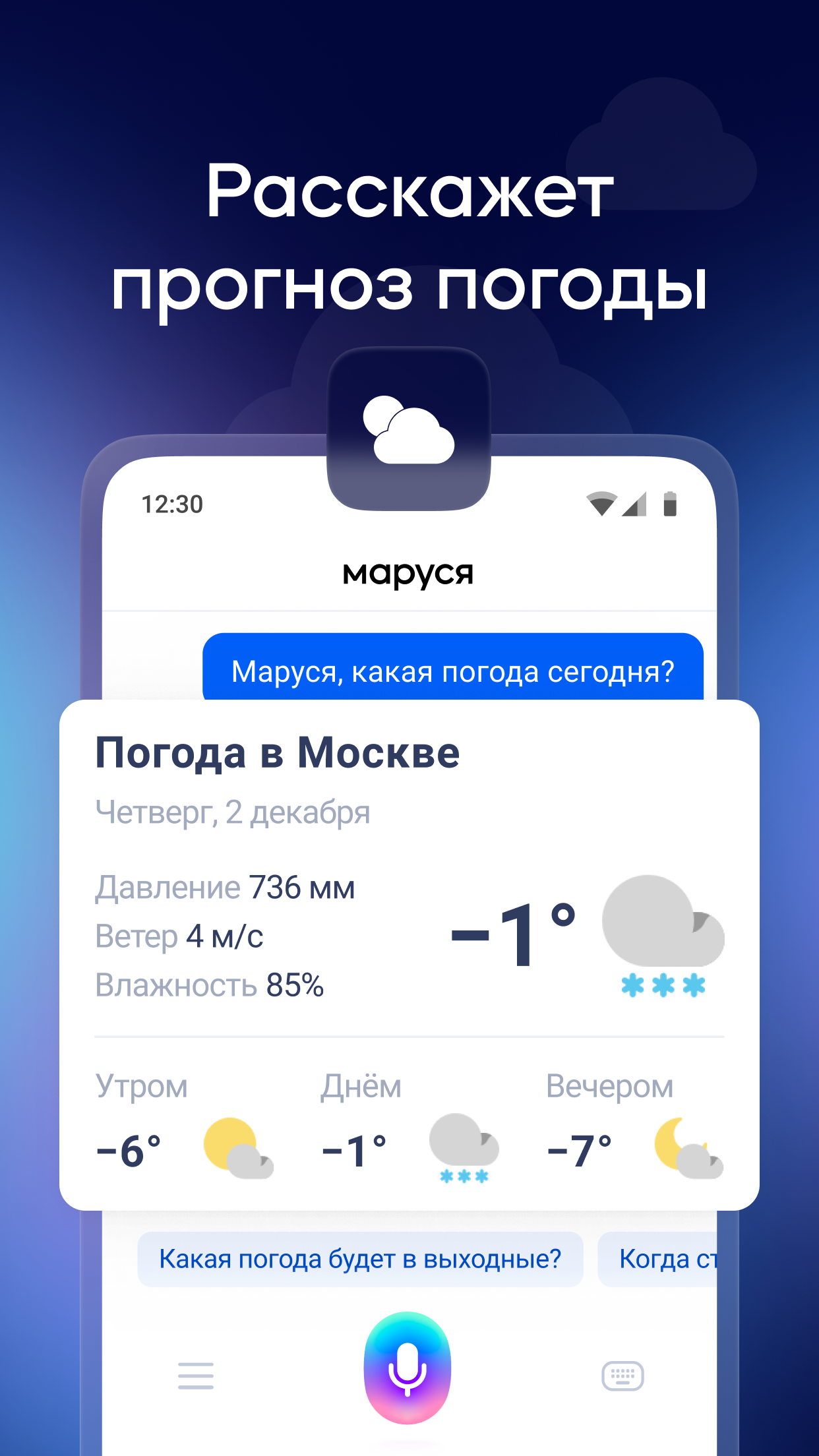Tap the cellular signal status icon

(x=635, y=503)
